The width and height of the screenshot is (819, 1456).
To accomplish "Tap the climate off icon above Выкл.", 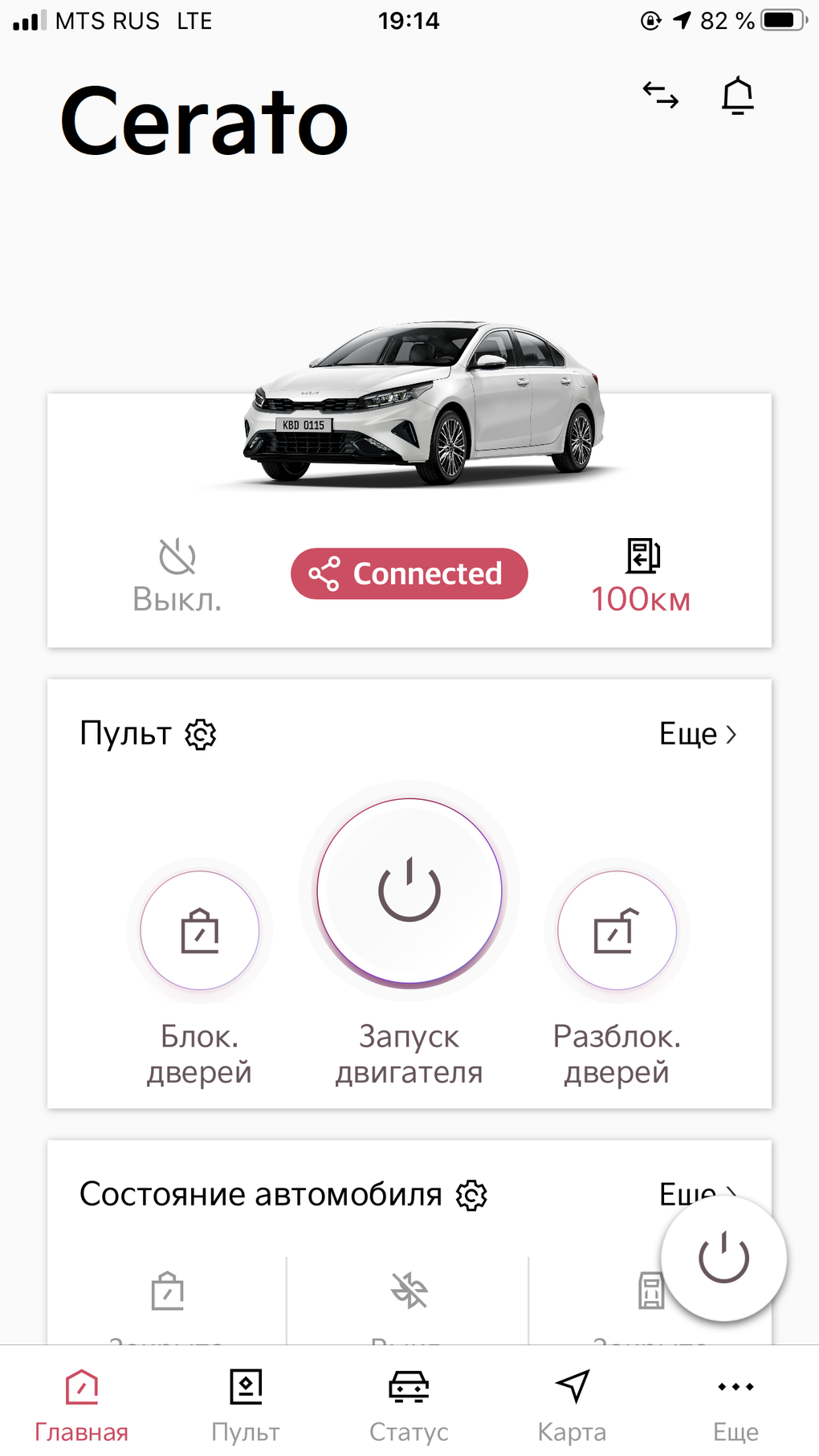I will click(177, 556).
